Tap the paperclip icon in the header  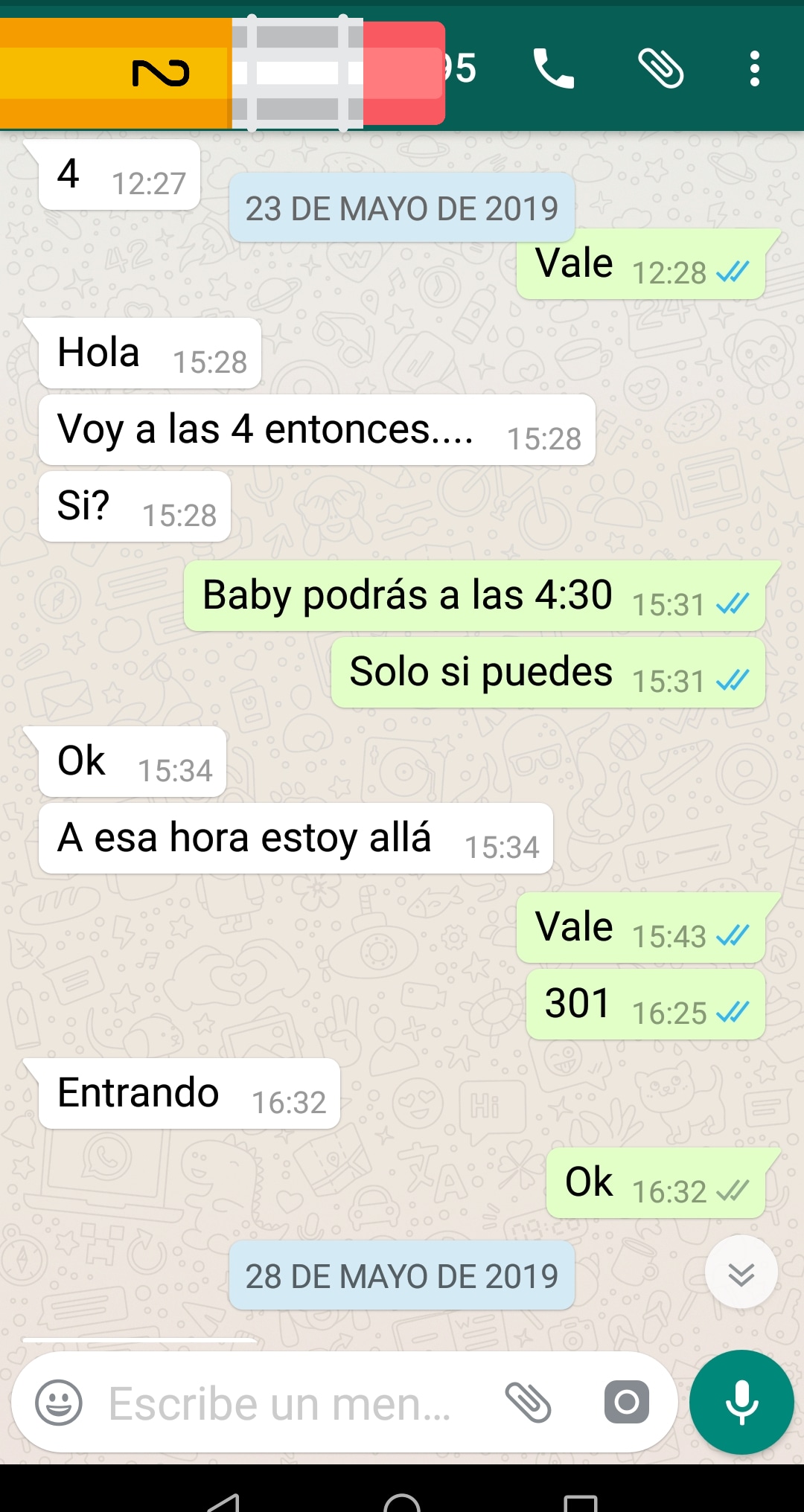click(660, 68)
